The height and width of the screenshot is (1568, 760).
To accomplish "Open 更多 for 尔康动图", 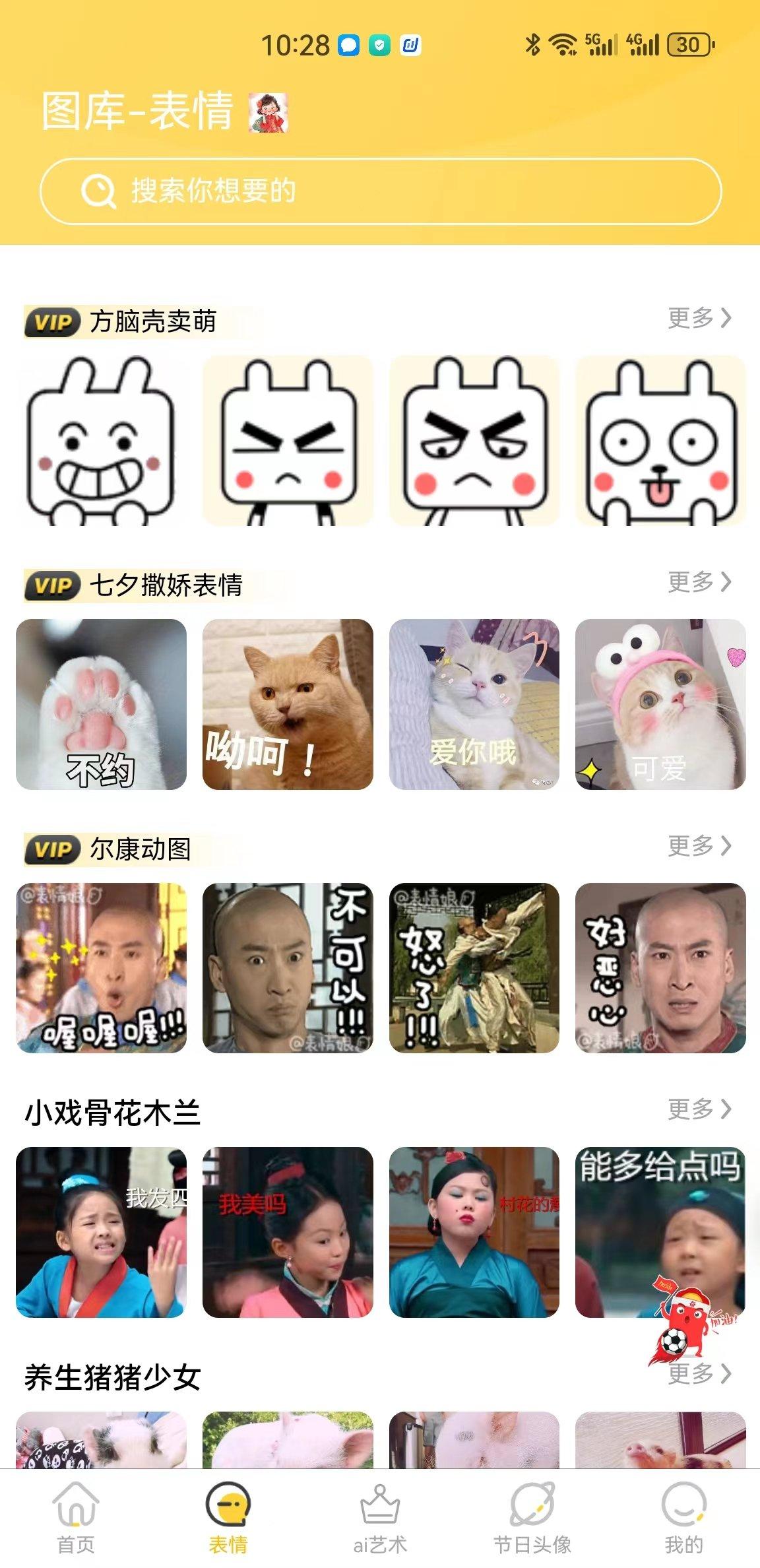I will point(699,845).
